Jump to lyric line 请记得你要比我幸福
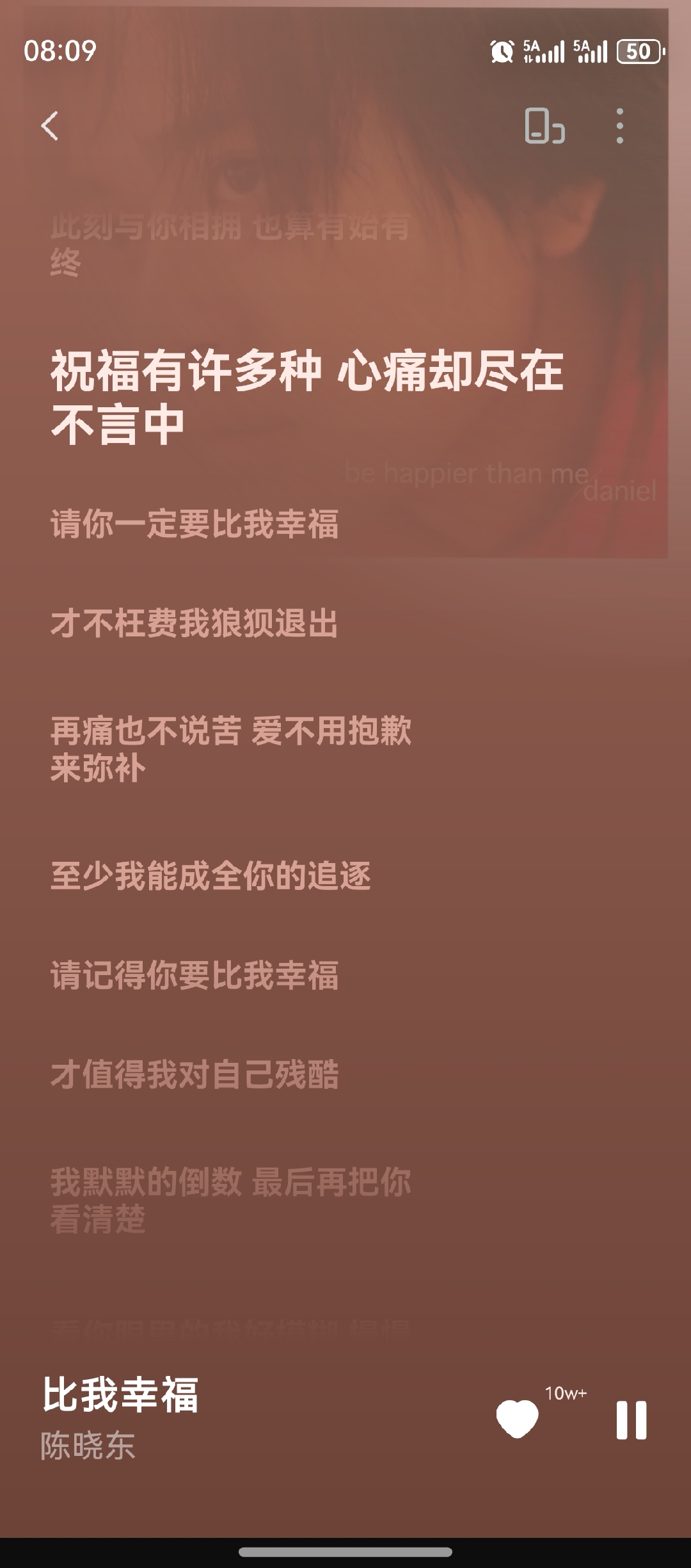The height and width of the screenshot is (1568, 691). pos(195,975)
